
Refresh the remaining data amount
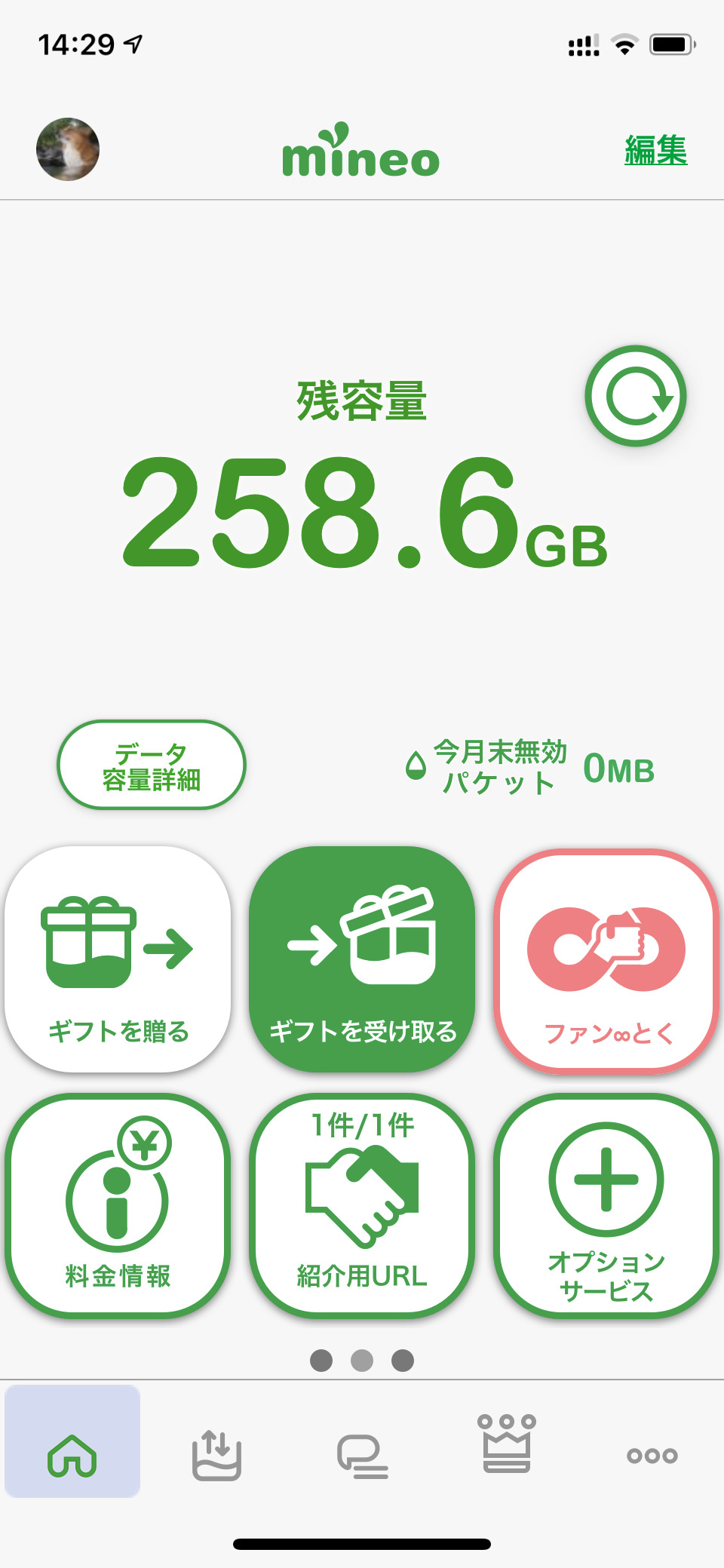636,396
